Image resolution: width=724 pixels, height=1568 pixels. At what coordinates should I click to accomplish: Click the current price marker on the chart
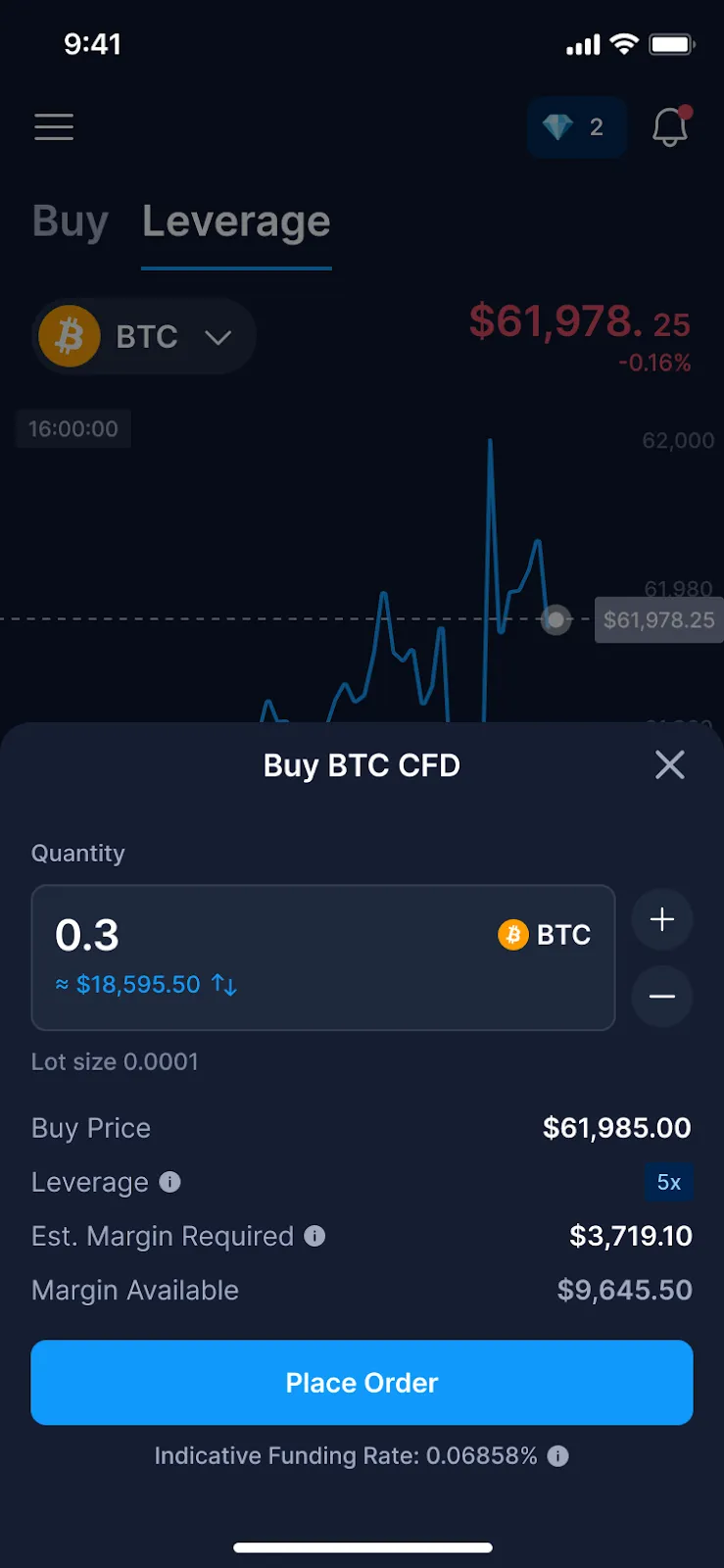point(555,619)
